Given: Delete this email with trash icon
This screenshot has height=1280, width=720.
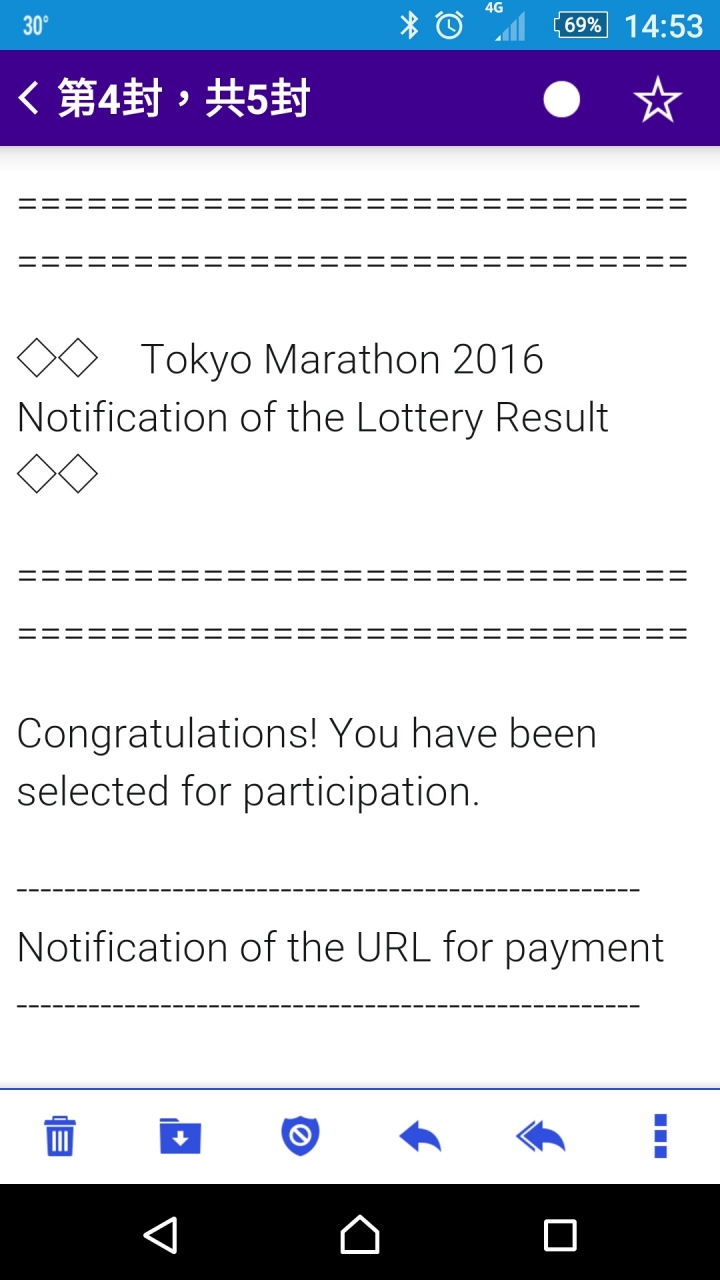Looking at the screenshot, I should tap(60, 1136).
